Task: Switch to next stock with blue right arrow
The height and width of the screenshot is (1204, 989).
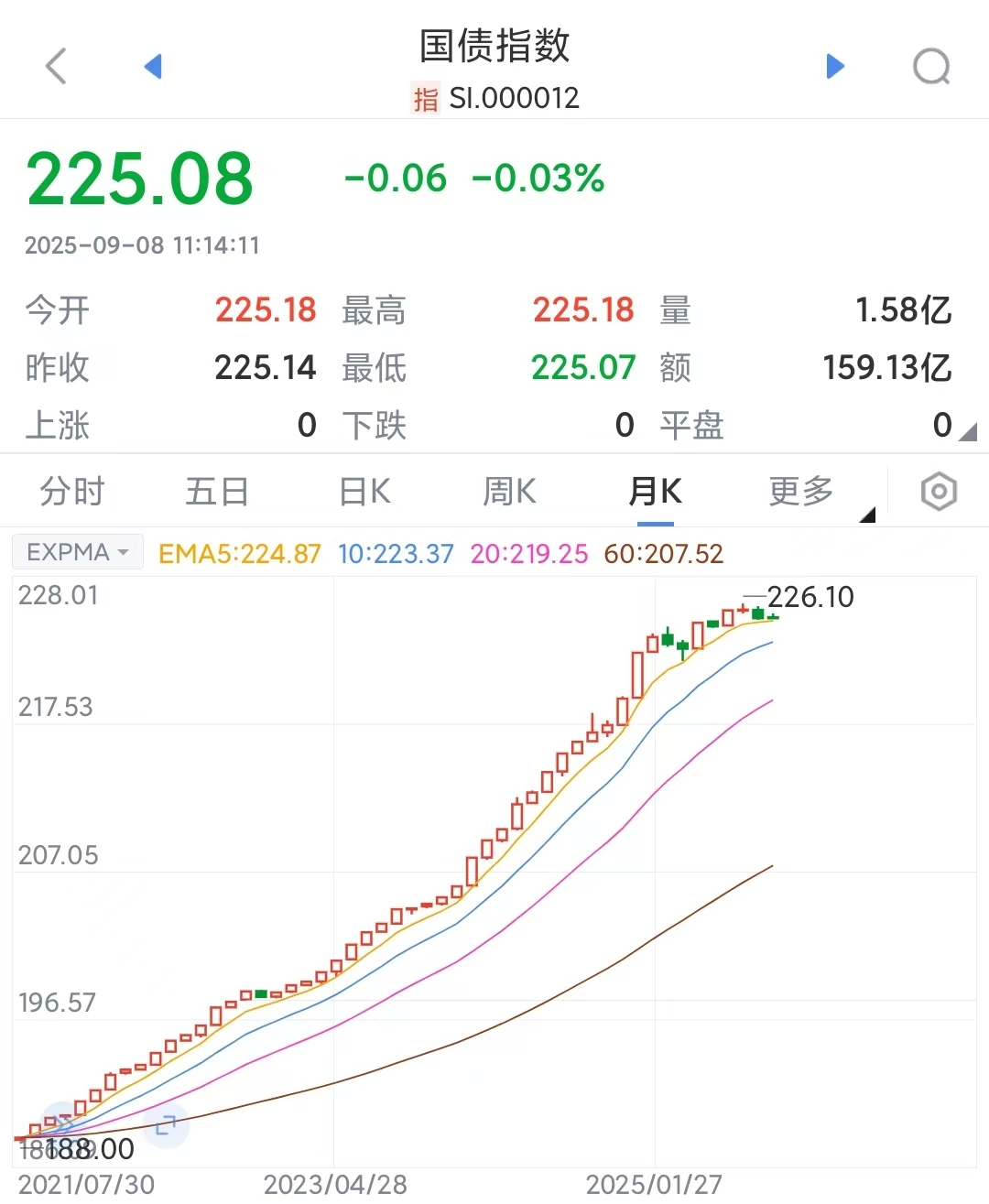Action: tap(834, 65)
